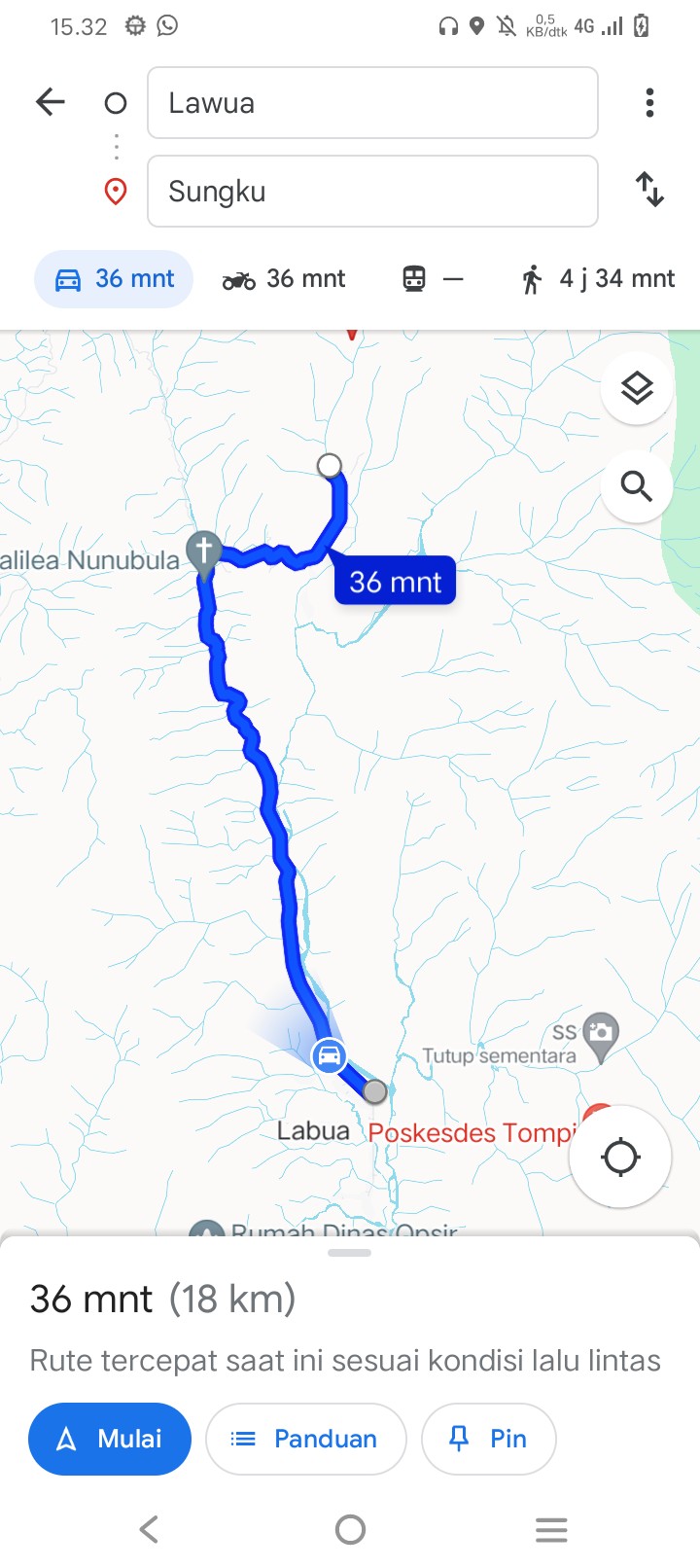Edit the starting point field Lawua
This screenshot has width=700, height=1568.
(x=372, y=103)
